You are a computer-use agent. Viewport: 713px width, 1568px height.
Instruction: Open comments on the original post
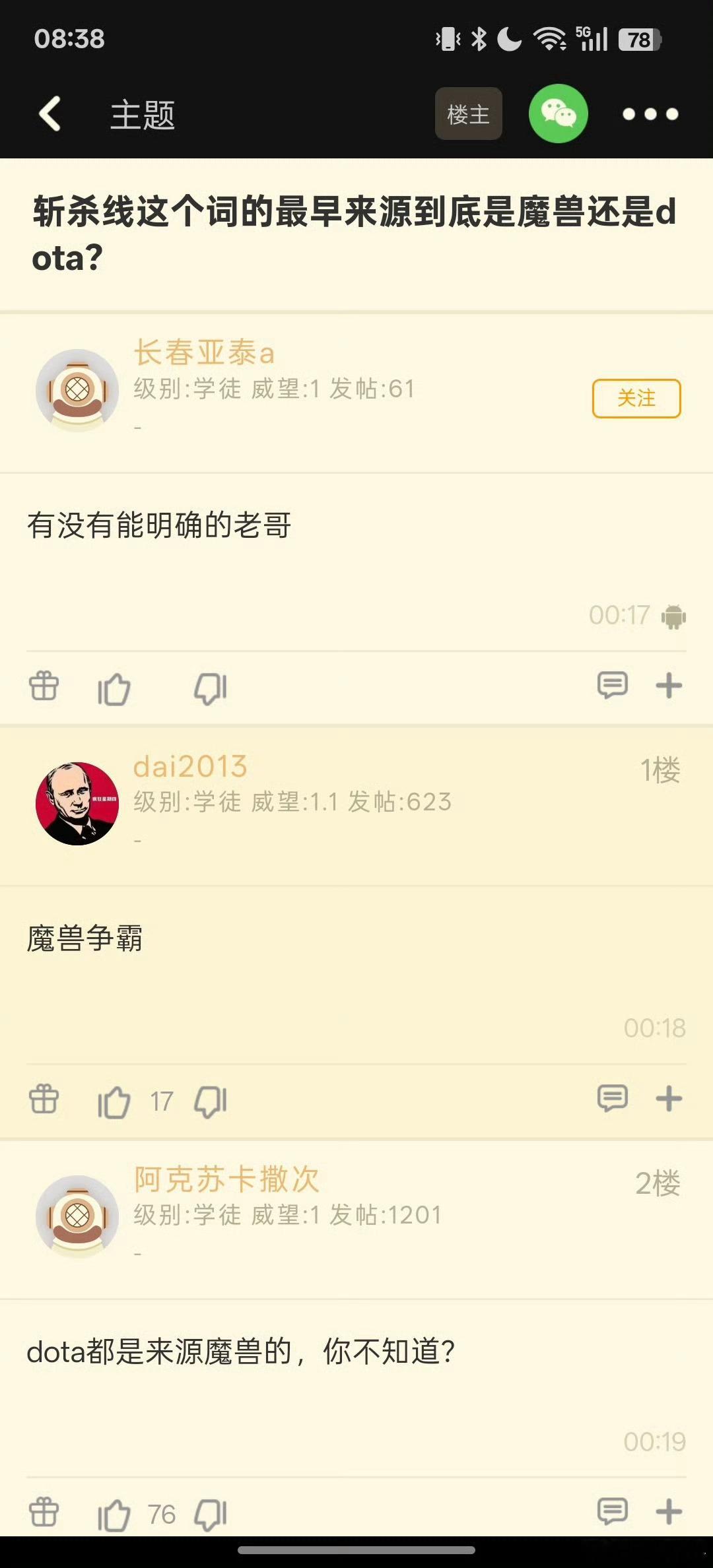click(612, 685)
